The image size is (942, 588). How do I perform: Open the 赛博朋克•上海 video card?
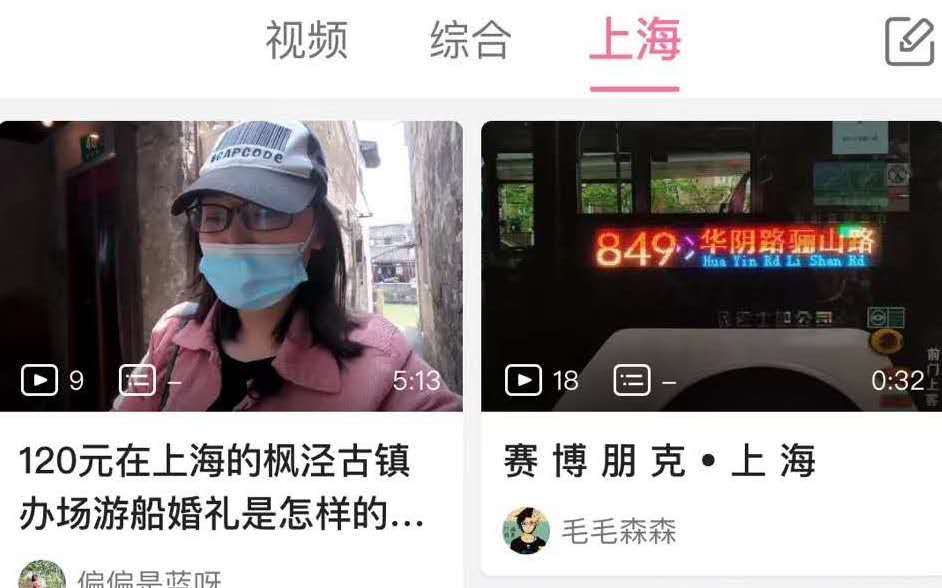click(x=711, y=267)
